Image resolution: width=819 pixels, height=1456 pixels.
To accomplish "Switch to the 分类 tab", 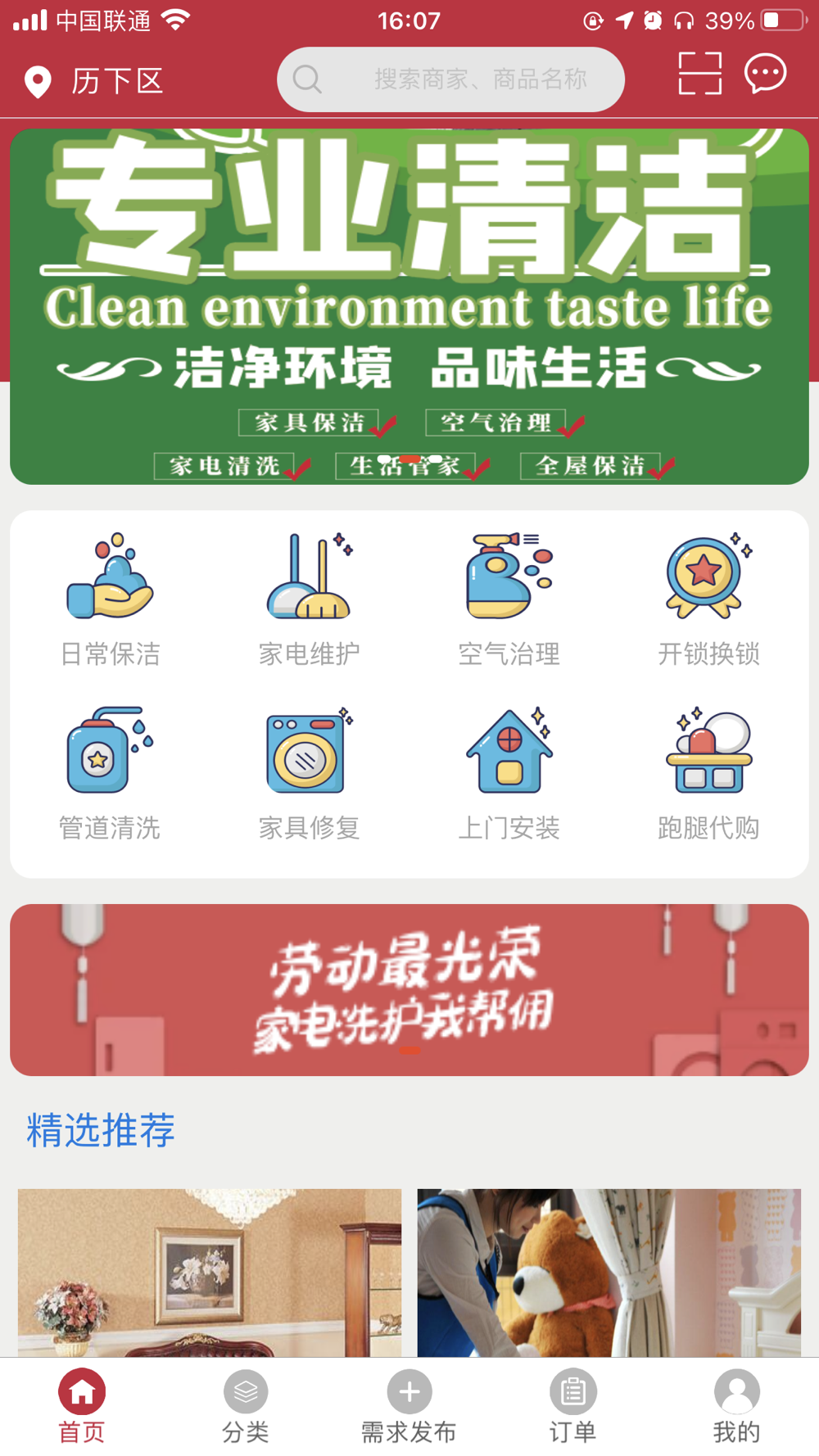I will (x=246, y=1406).
